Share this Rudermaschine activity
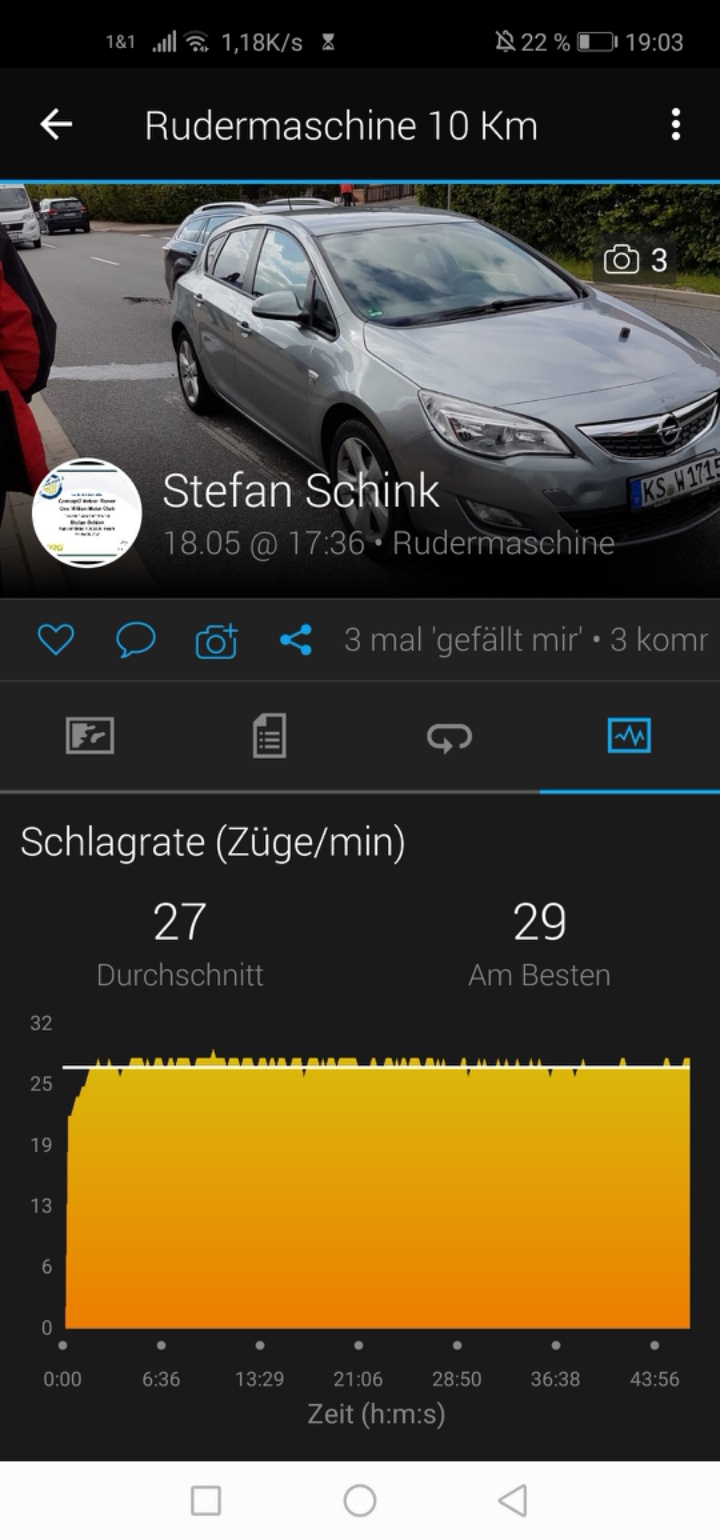Viewport: 720px width, 1540px height. pyautogui.click(x=296, y=640)
